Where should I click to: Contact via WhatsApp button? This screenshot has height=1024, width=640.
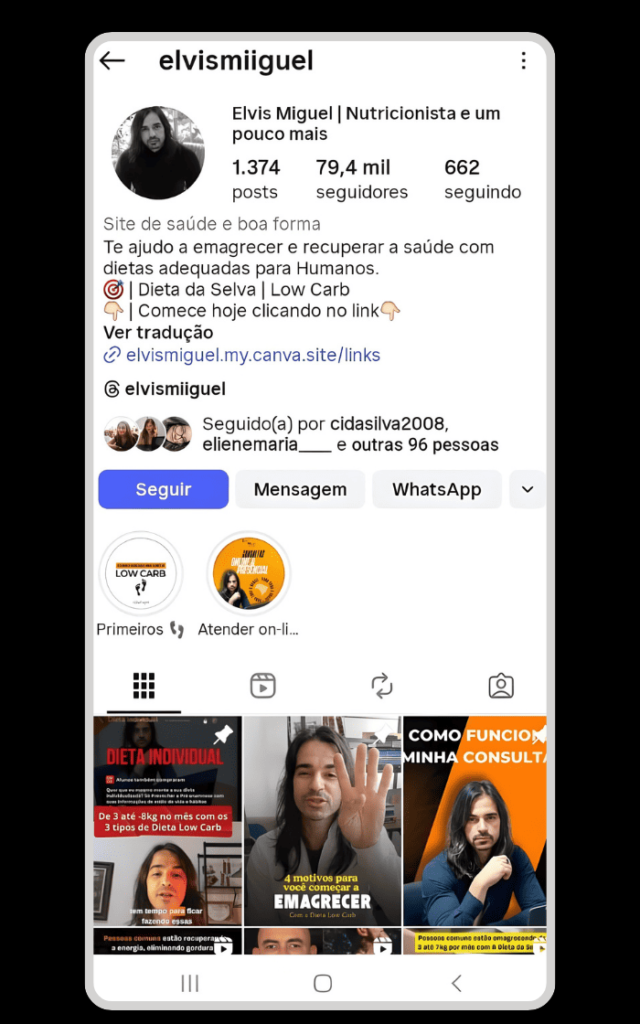pyautogui.click(x=436, y=489)
